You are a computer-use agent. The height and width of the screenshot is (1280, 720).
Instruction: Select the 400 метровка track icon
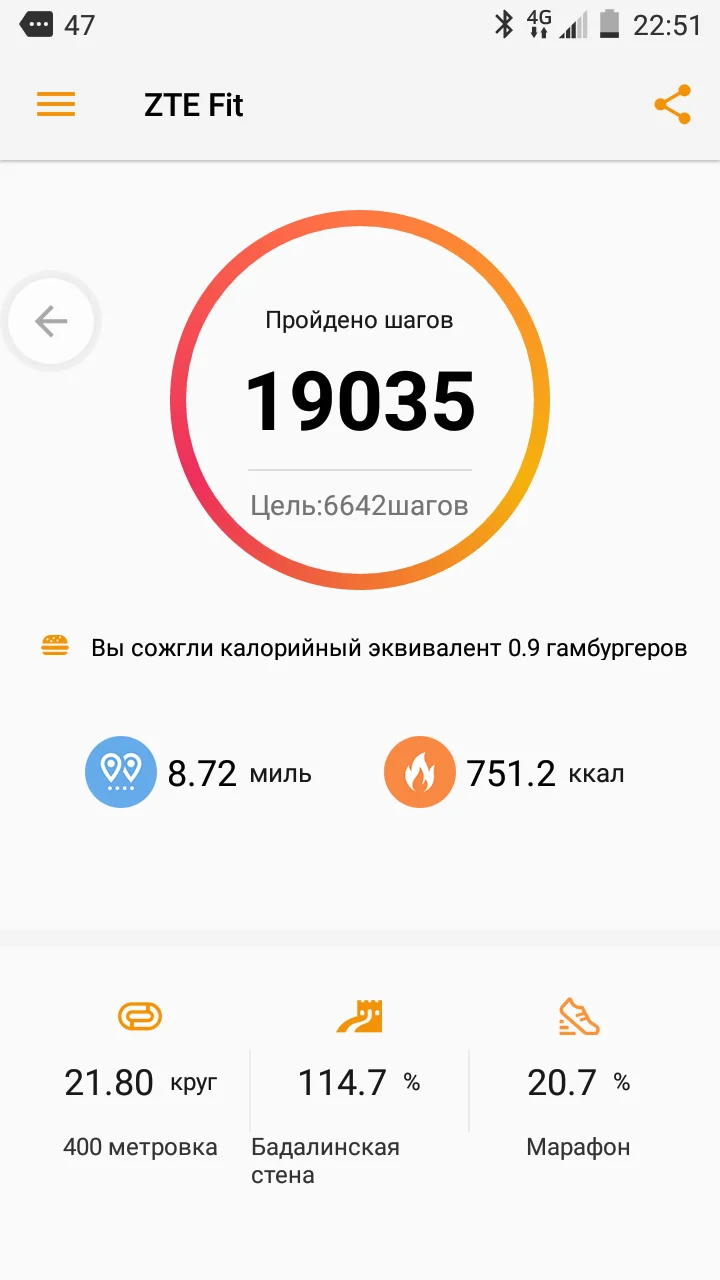click(x=141, y=1015)
